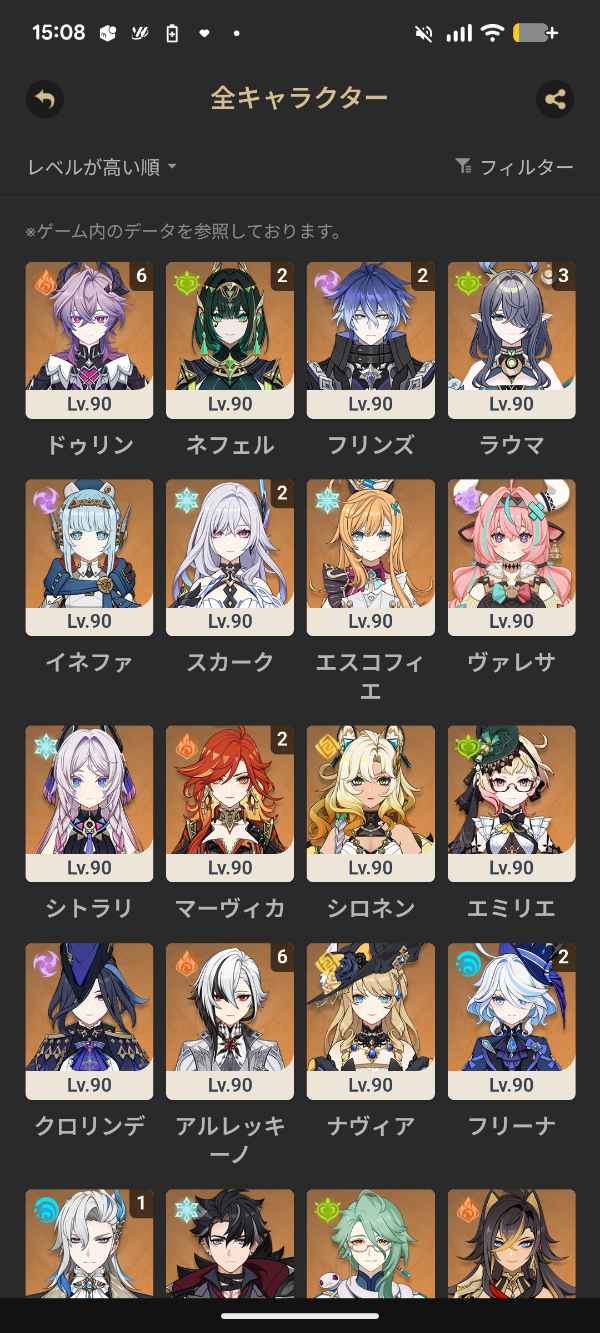The width and height of the screenshot is (600, 1333).
Task: Select the ヴァレサ character card
Action: (x=511, y=557)
